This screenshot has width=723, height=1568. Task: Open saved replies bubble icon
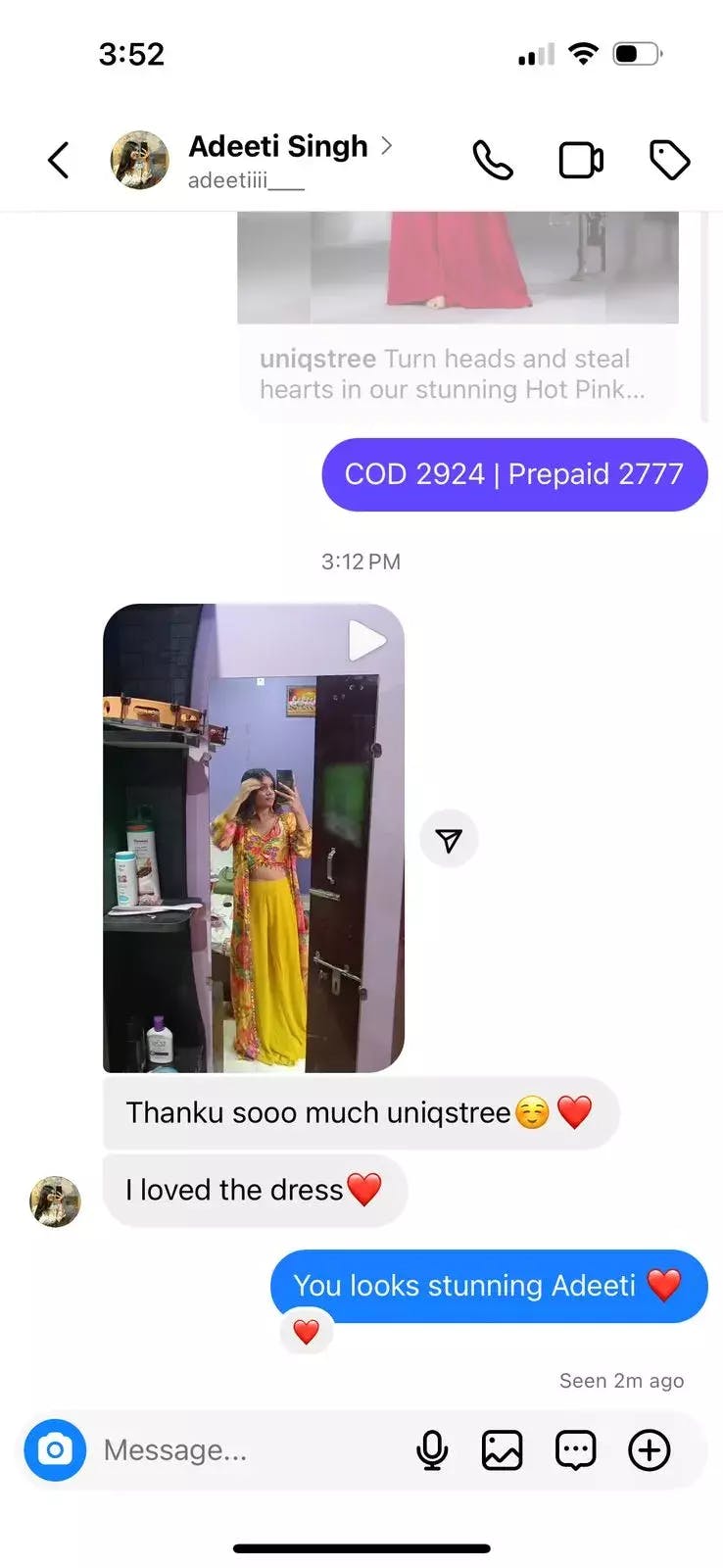click(x=575, y=1449)
